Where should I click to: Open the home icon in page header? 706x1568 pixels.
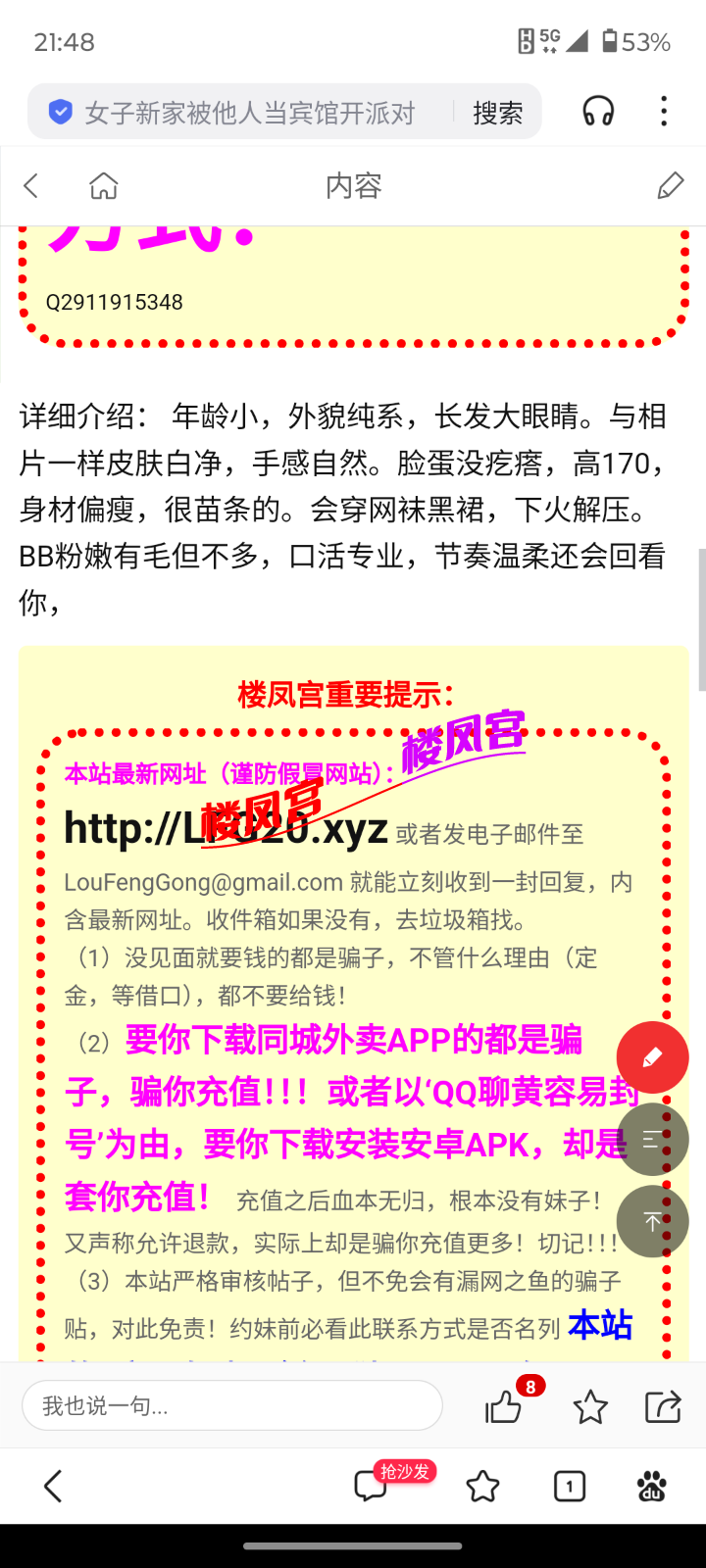pyautogui.click(x=103, y=185)
